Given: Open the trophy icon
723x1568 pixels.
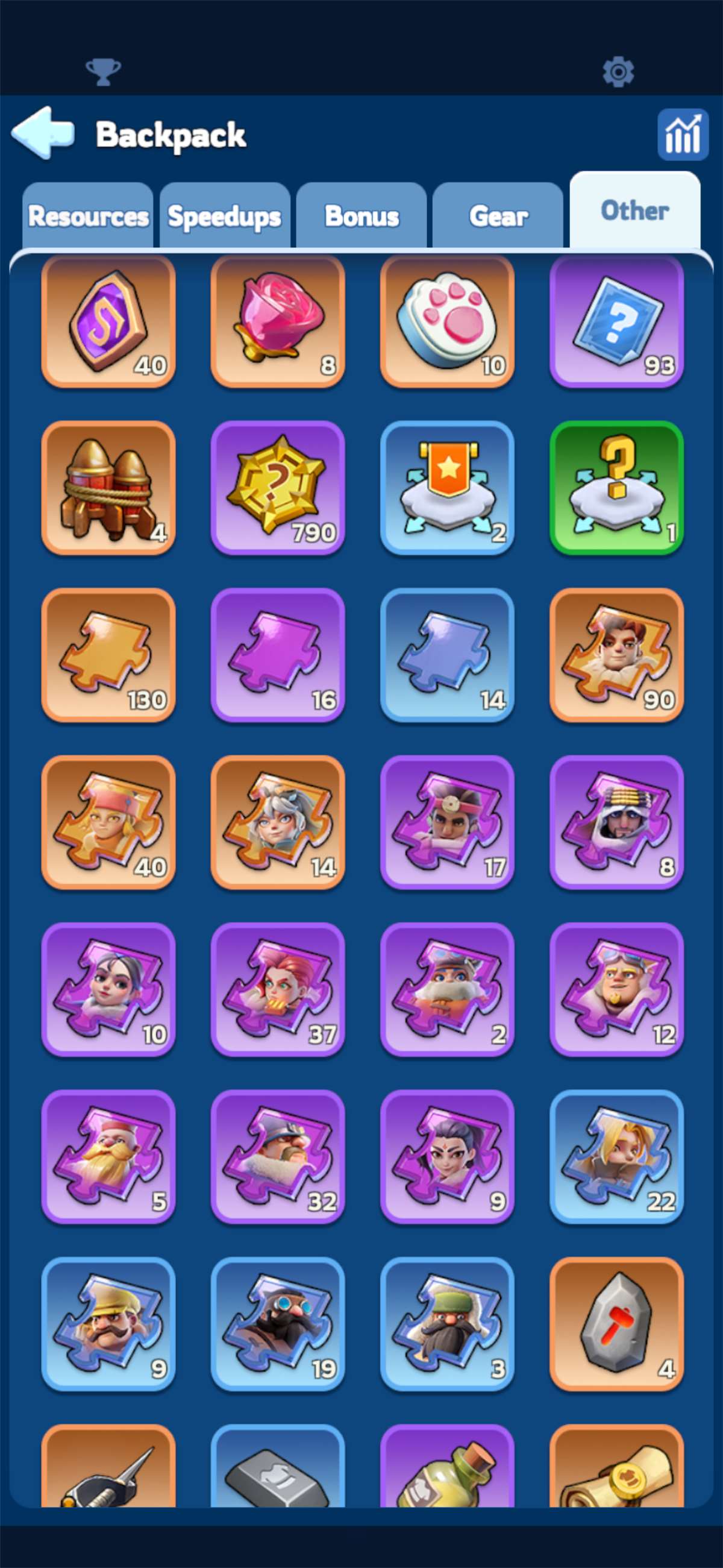Looking at the screenshot, I should click(x=103, y=72).
